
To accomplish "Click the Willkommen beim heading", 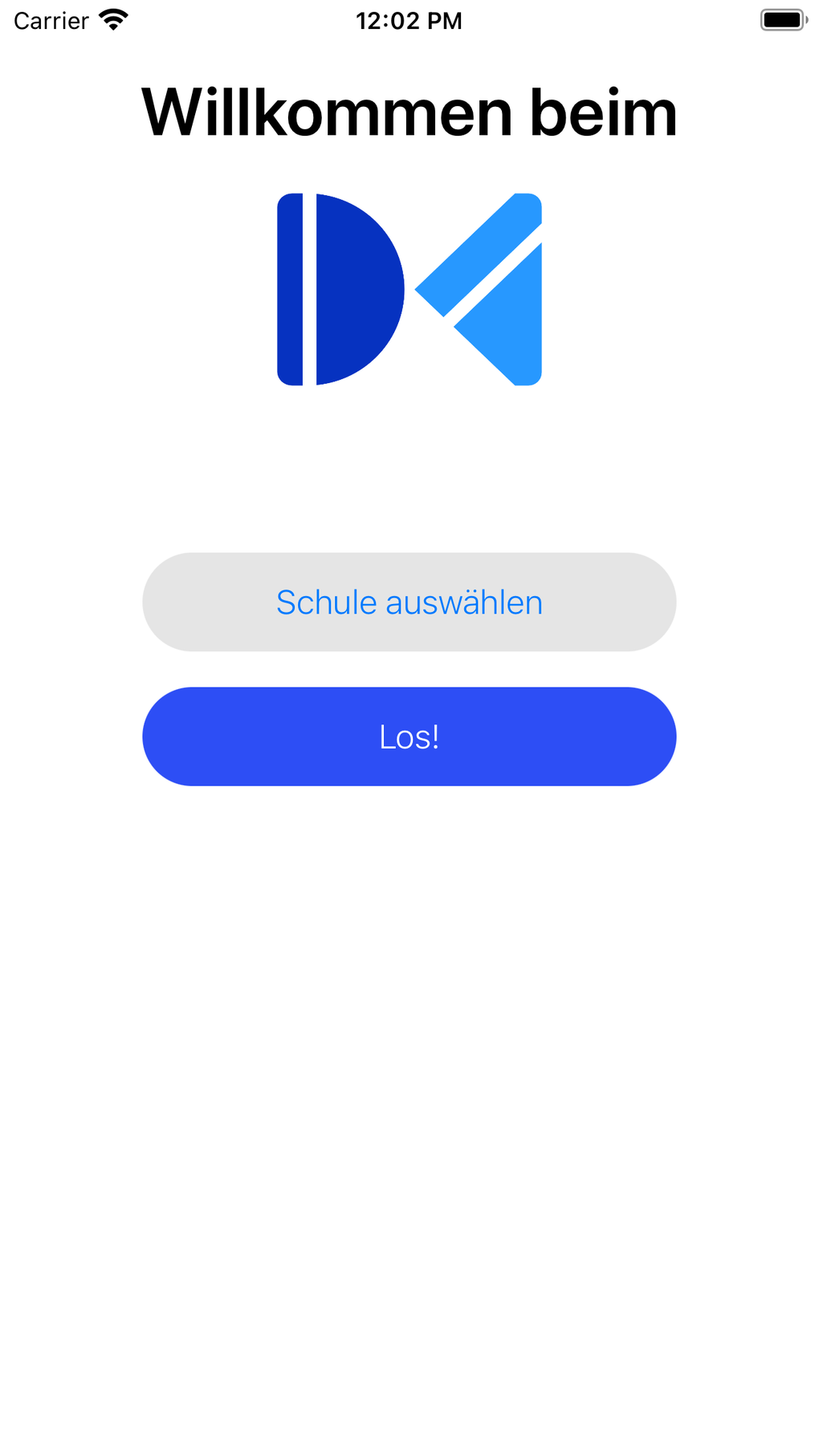I will (409, 112).
